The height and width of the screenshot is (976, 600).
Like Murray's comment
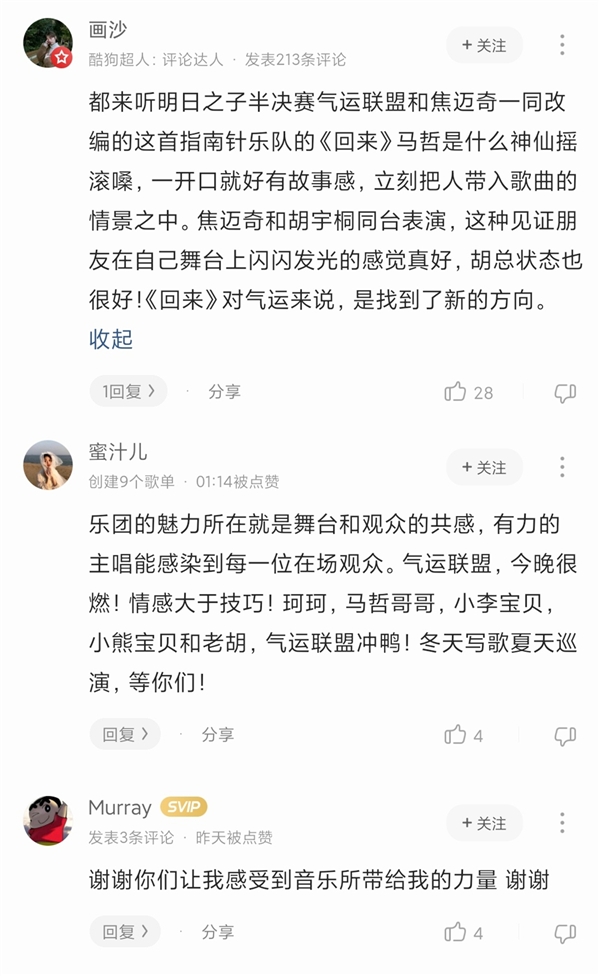tap(456, 932)
